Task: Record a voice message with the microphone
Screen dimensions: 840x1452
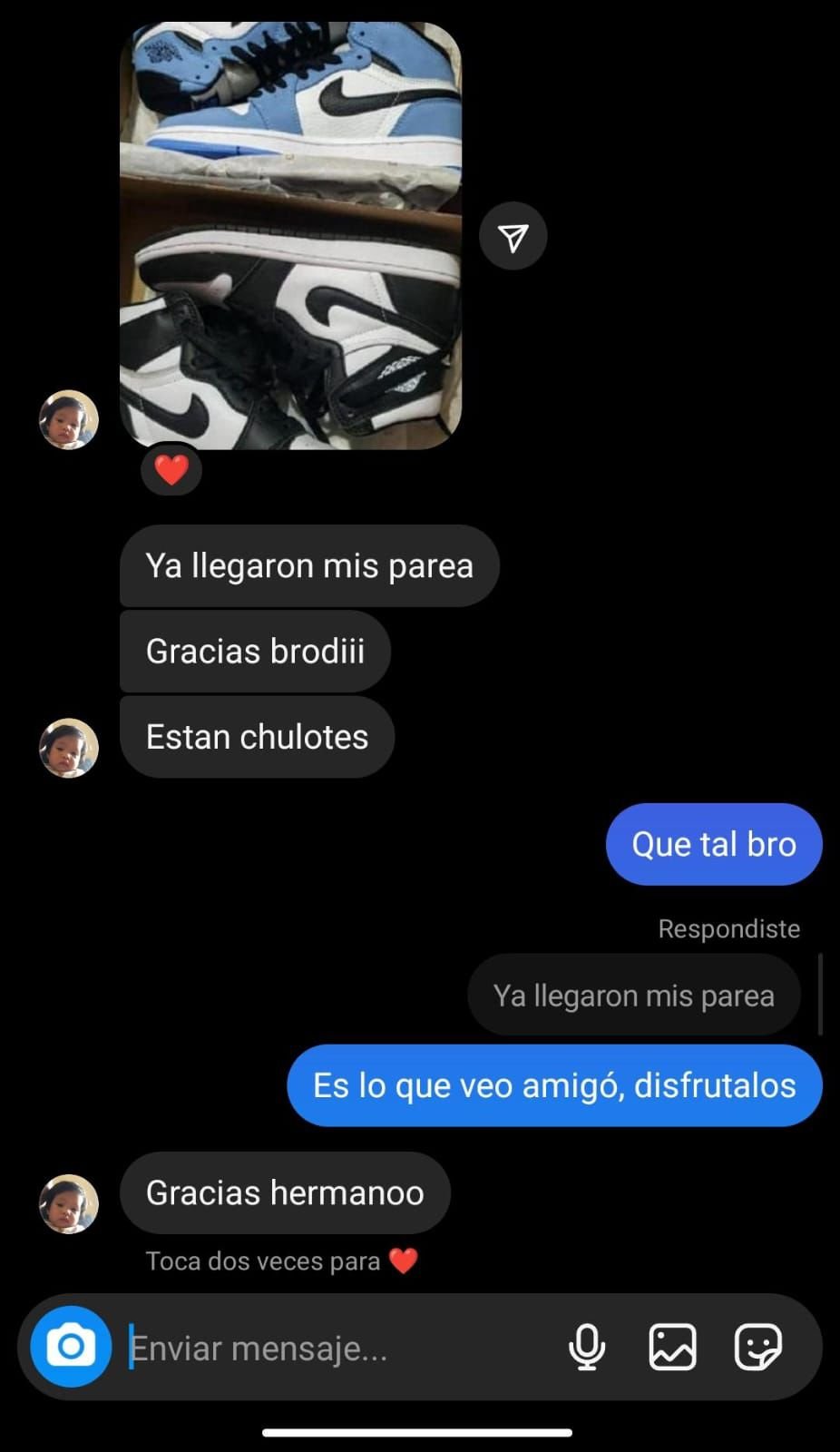Action: coord(587,1347)
